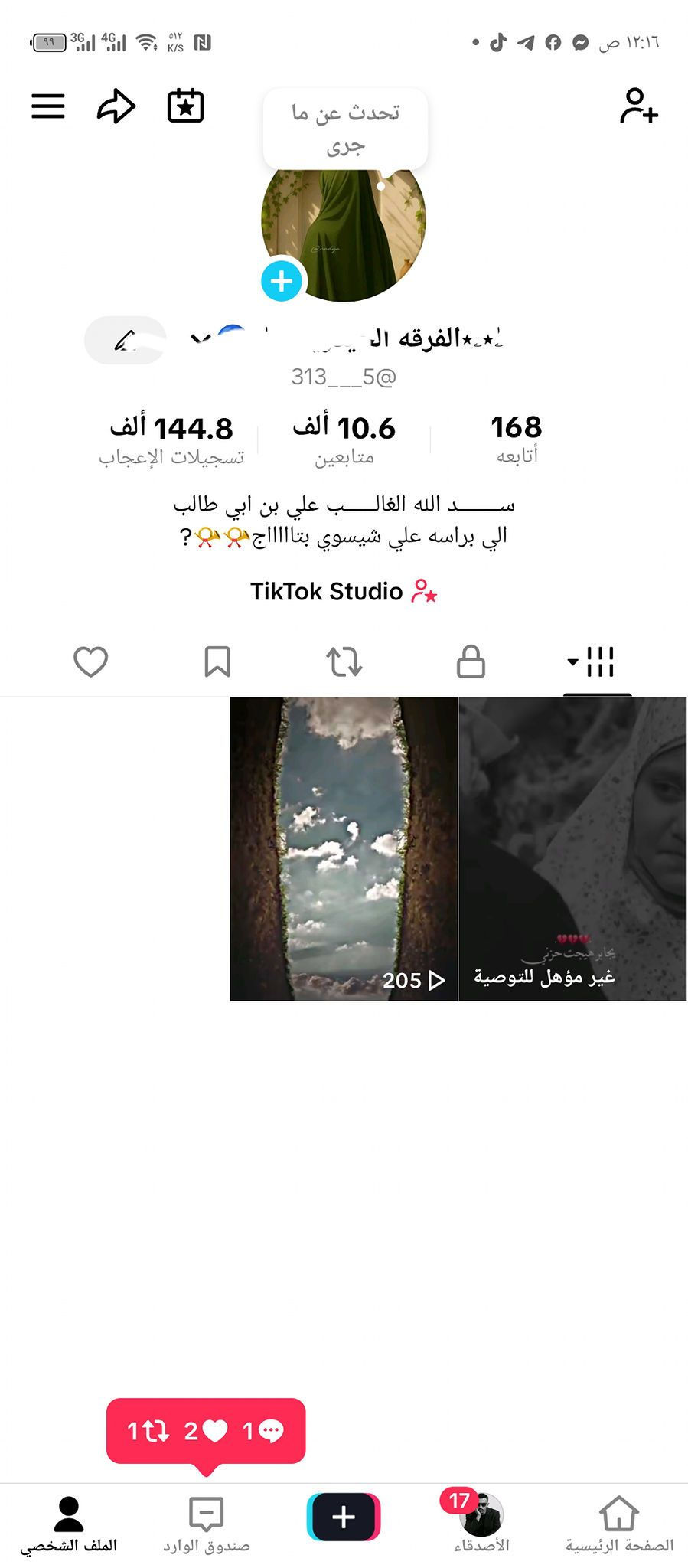This screenshot has height=1568, width=688.
Task: Open the video marked غير مؤهل للتوصية
Action: 572,848
